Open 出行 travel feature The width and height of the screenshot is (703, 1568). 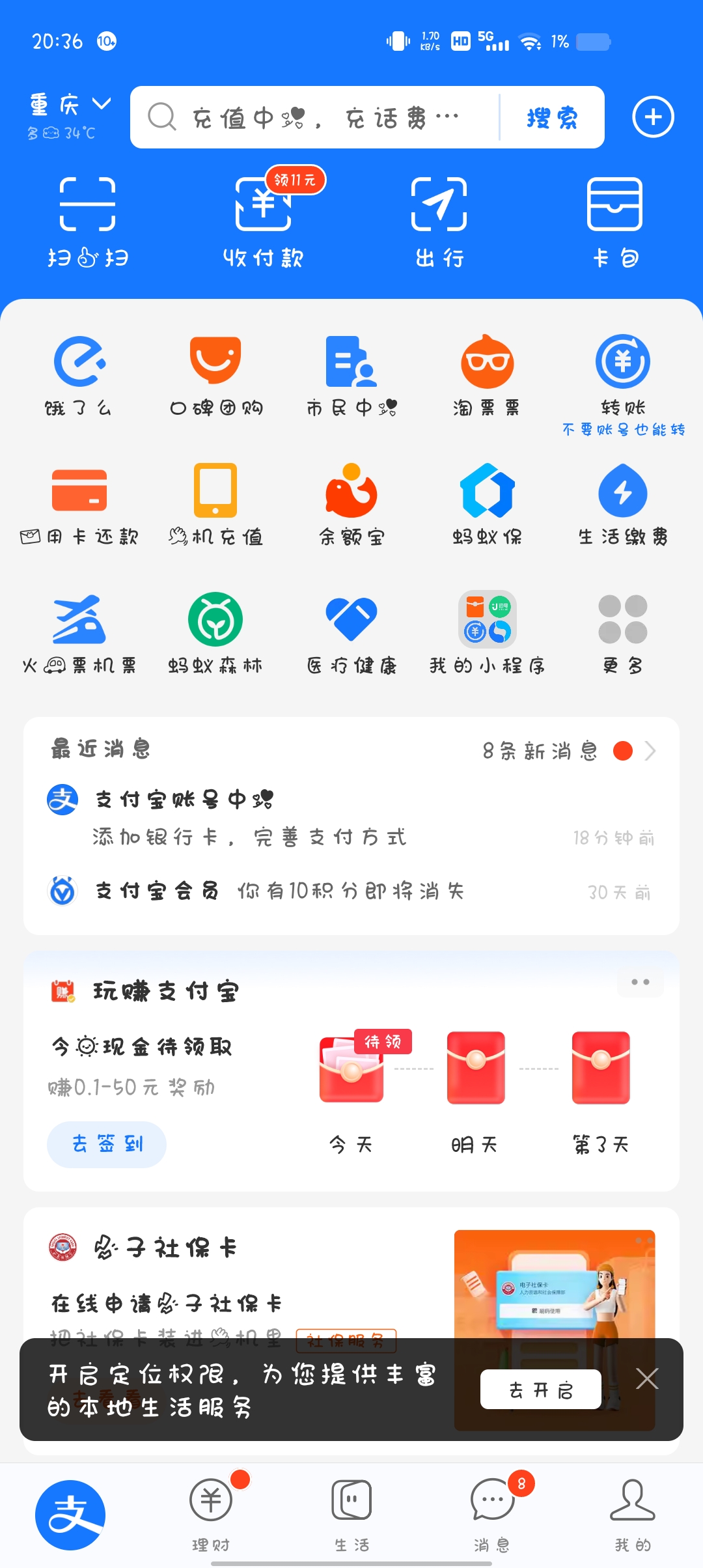[439, 221]
